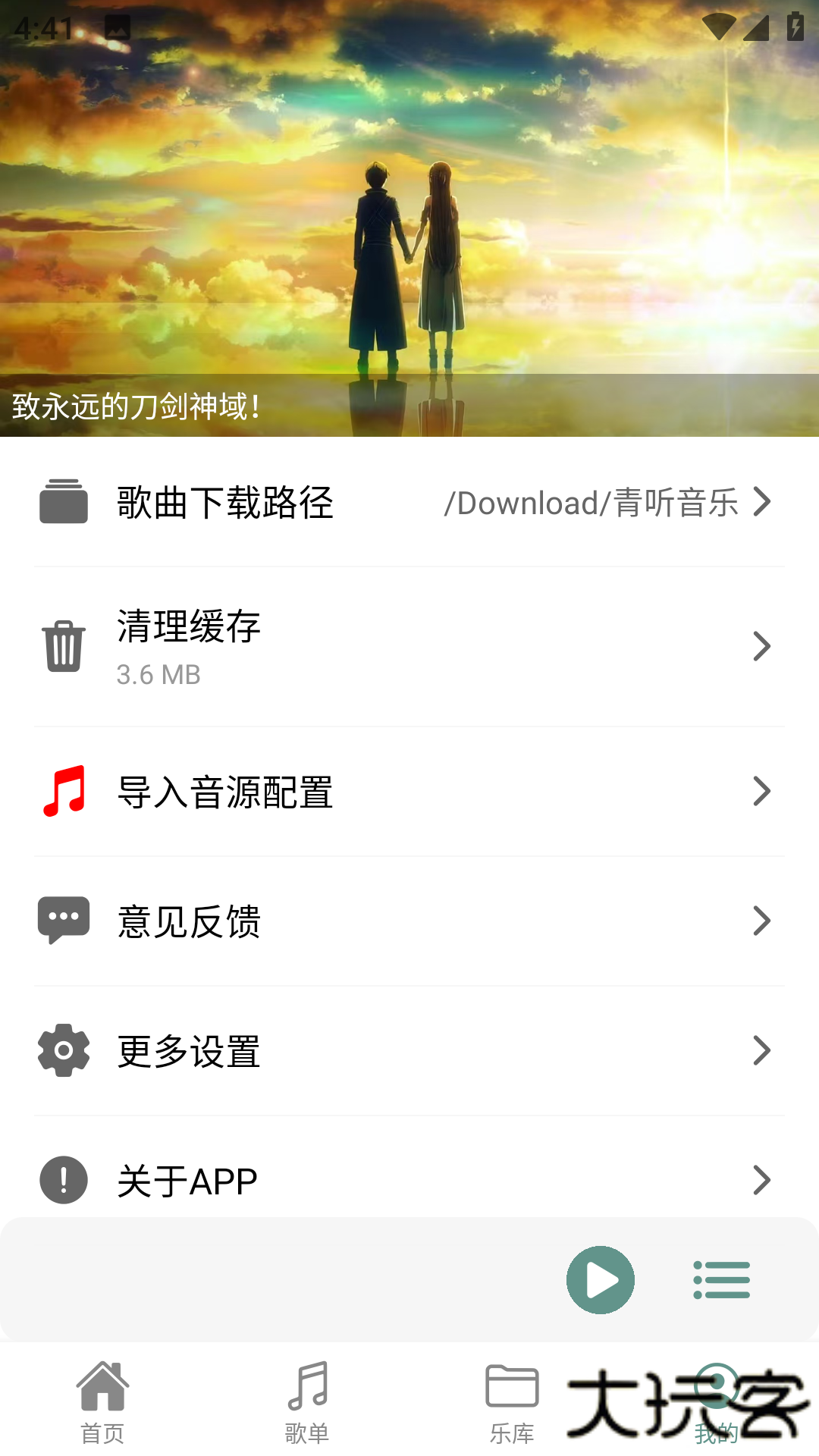Open 清理缓存 with its right arrow
Image resolution: width=819 pixels, height=1456 pixels.
[x=761, y=645]
